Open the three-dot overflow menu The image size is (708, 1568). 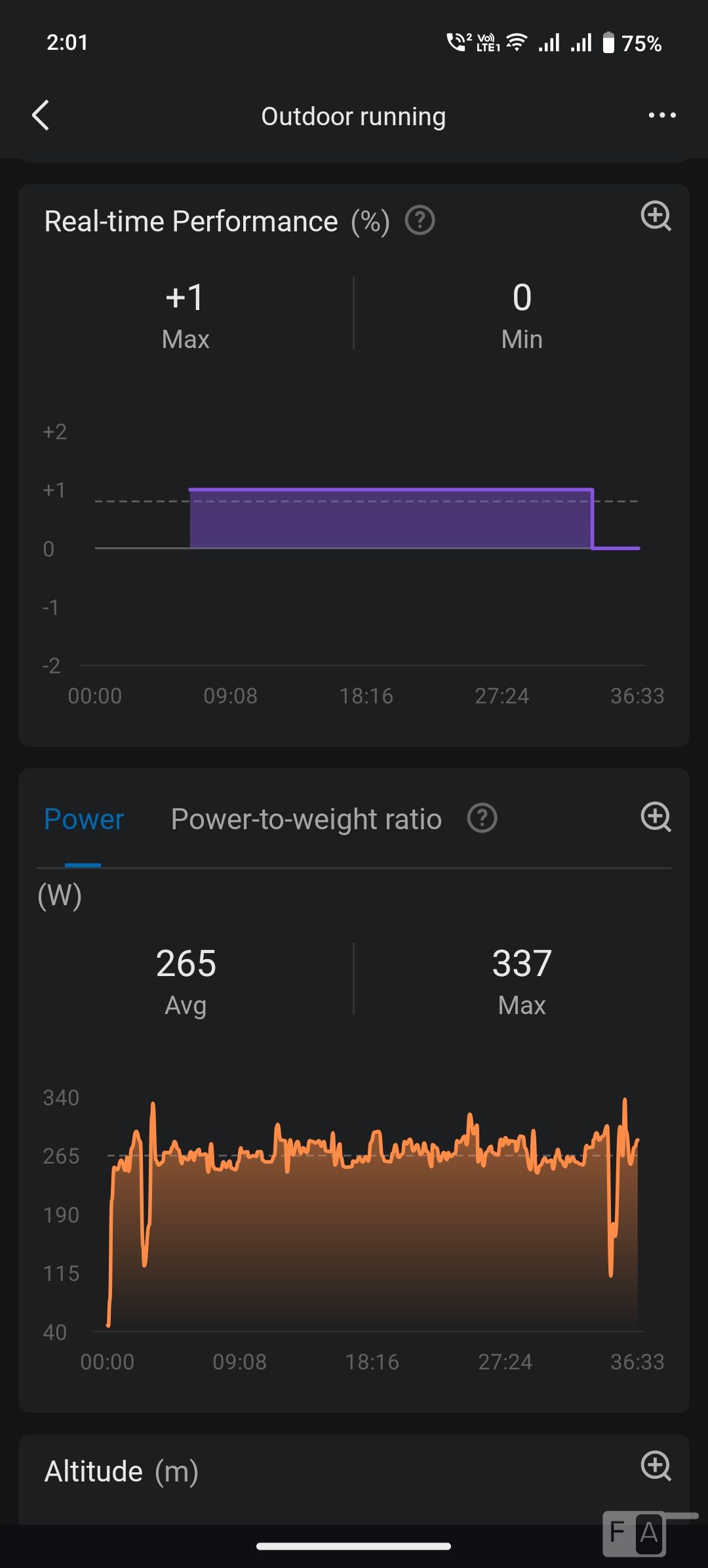coord(661,115)
